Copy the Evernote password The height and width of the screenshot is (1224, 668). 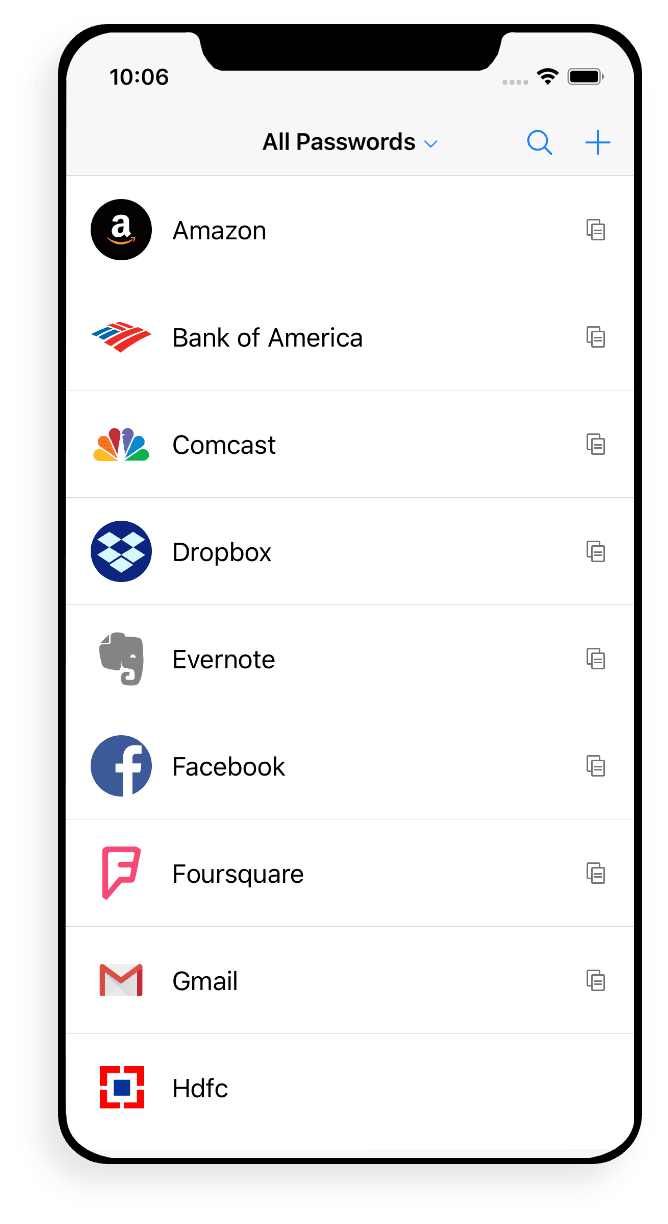pos(596,658)
